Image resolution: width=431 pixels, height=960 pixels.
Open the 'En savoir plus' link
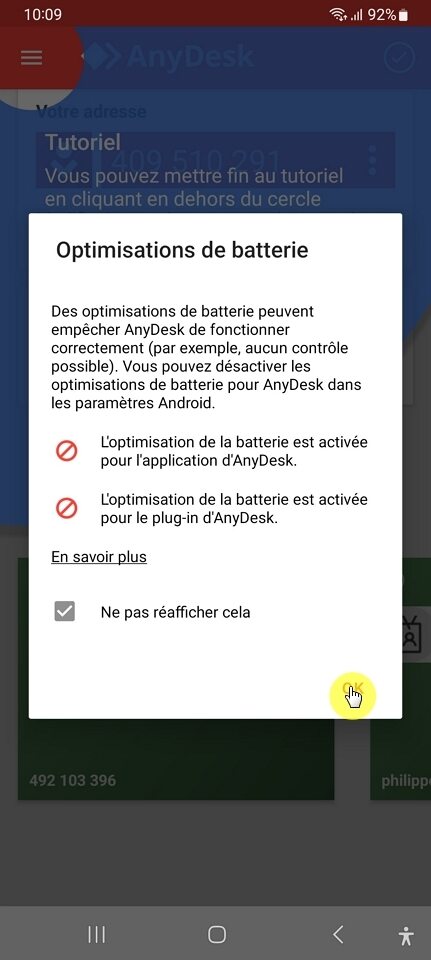pyautogui.click(x=99, y=557)
